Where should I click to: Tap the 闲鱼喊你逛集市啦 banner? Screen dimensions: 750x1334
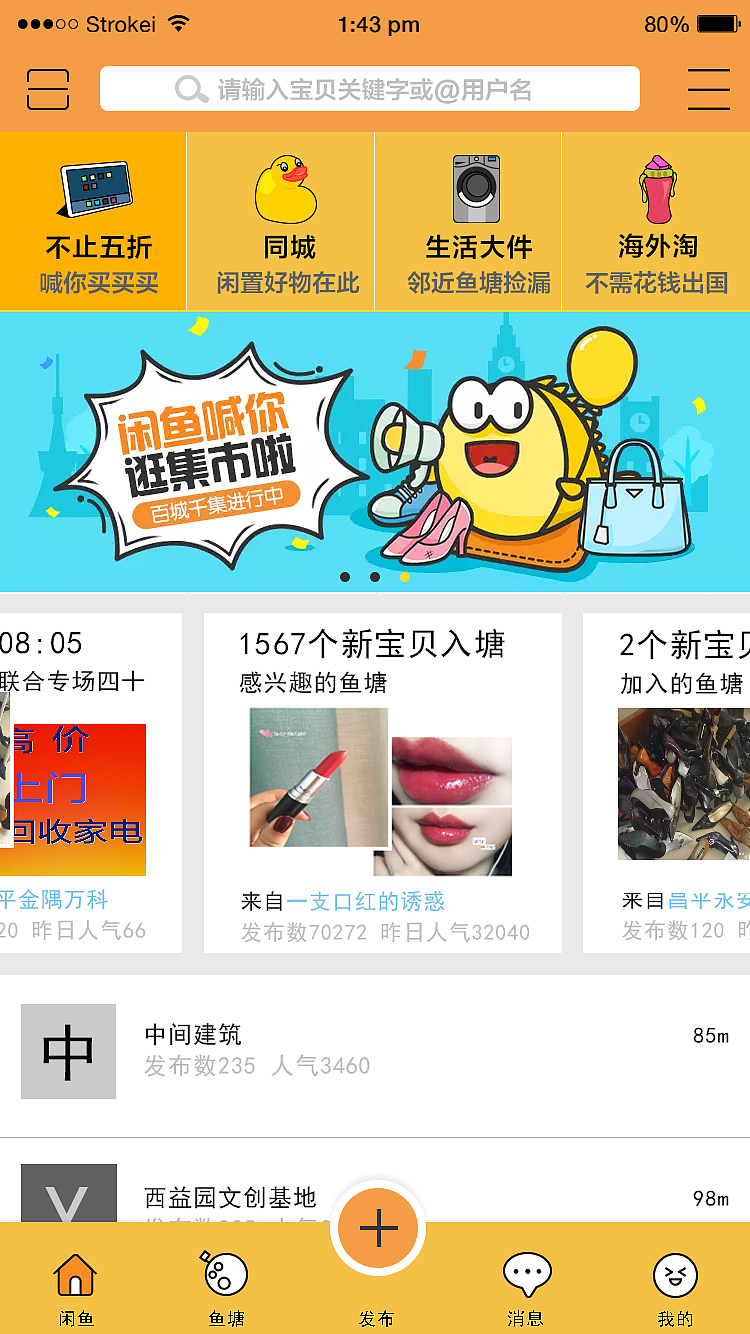click(x=375, y=452)
